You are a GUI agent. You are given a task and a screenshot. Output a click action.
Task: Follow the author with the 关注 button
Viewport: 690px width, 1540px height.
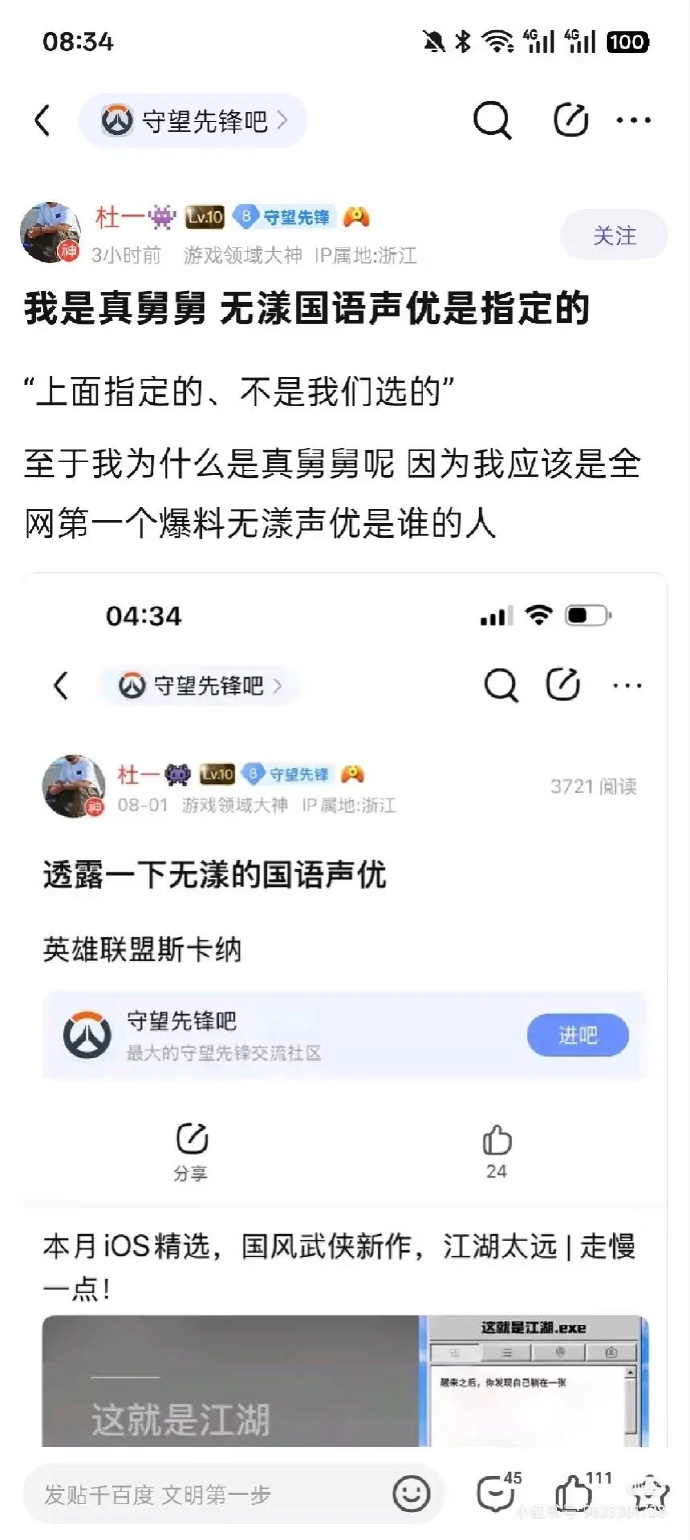tap(614, 235)
